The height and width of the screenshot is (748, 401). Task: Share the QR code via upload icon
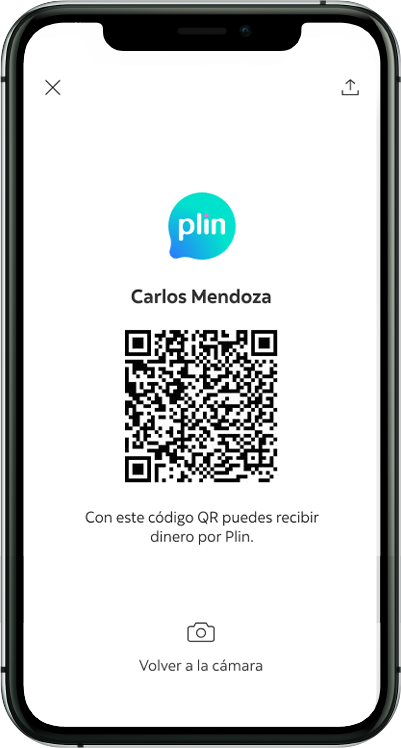[x=350, y=88]
